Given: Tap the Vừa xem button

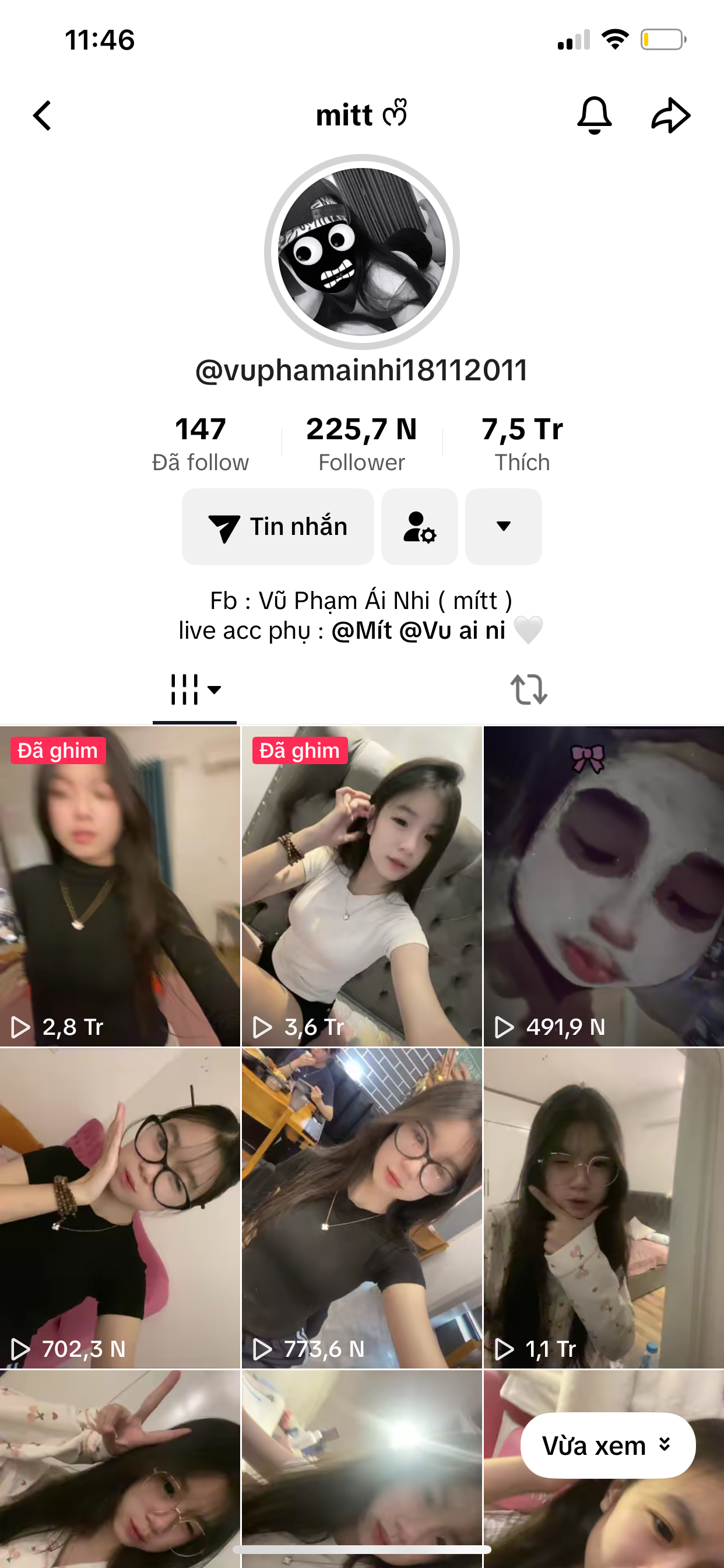Looking at the screenshot, I should click(x=607, y=1445).
